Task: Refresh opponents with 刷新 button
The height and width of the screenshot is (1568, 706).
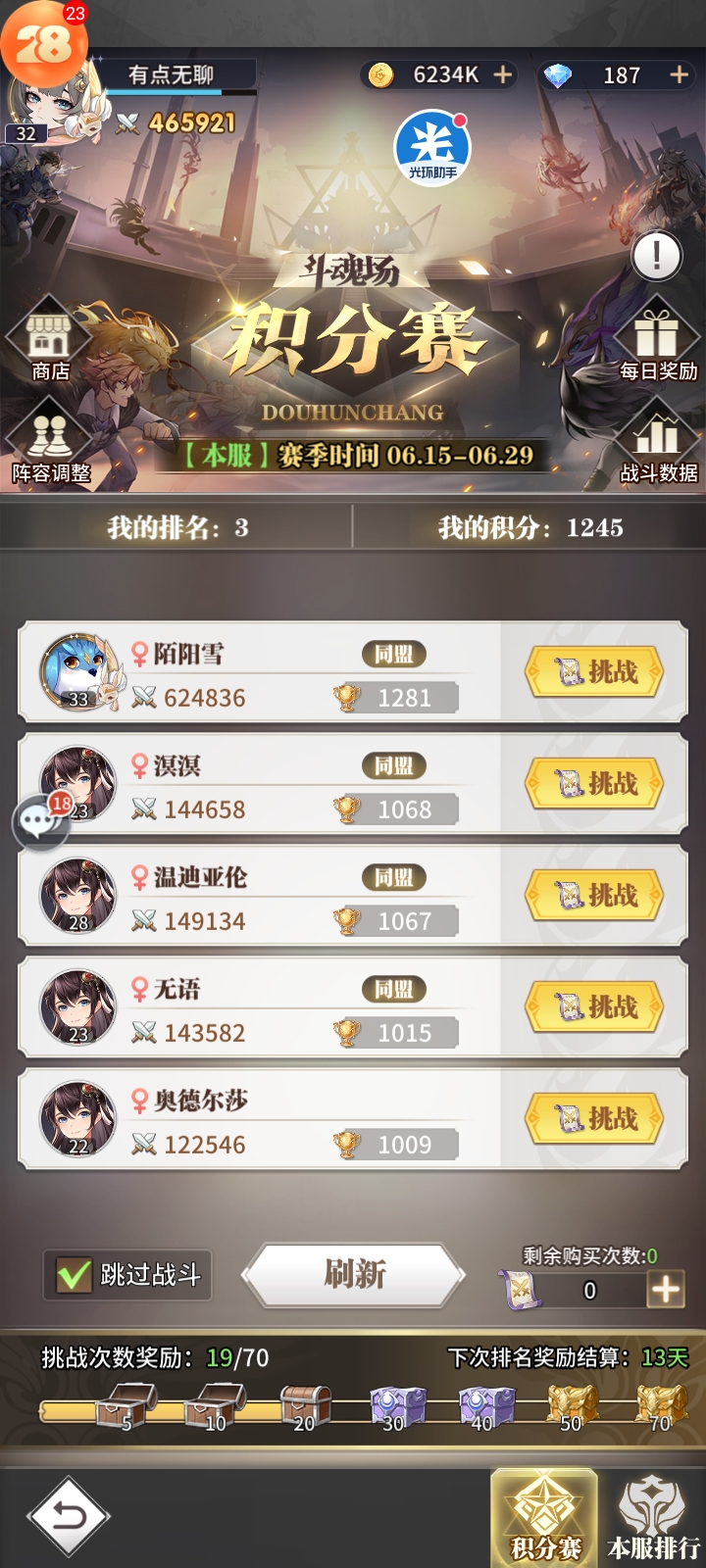Action: [x=353, y=1274]
